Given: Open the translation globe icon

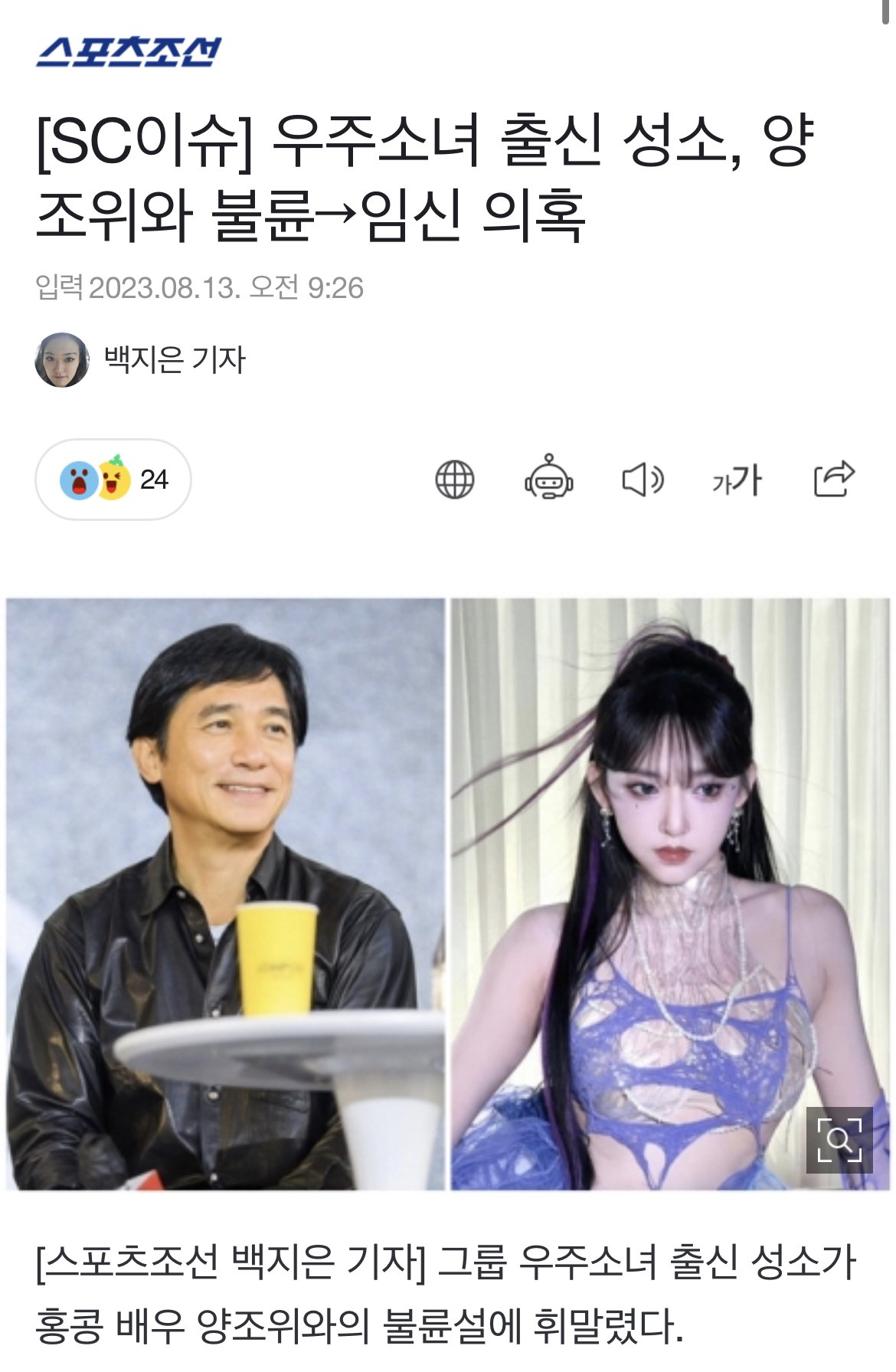Looking at the screenshot, I should pyautogui.click(x=455, y=480).
